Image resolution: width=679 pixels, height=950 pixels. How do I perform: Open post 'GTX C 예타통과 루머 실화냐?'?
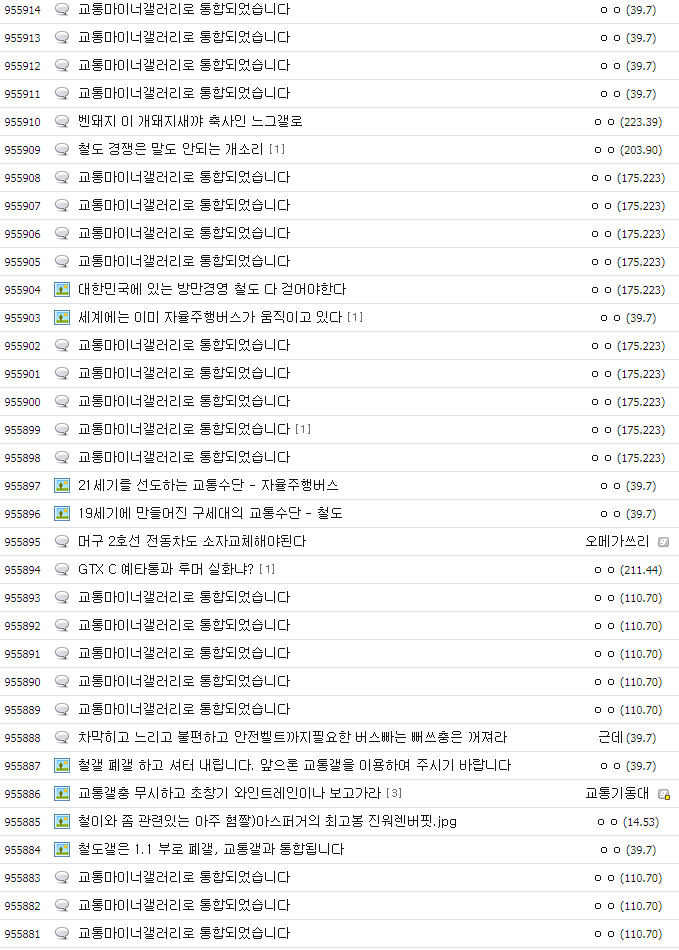point(166,569)
